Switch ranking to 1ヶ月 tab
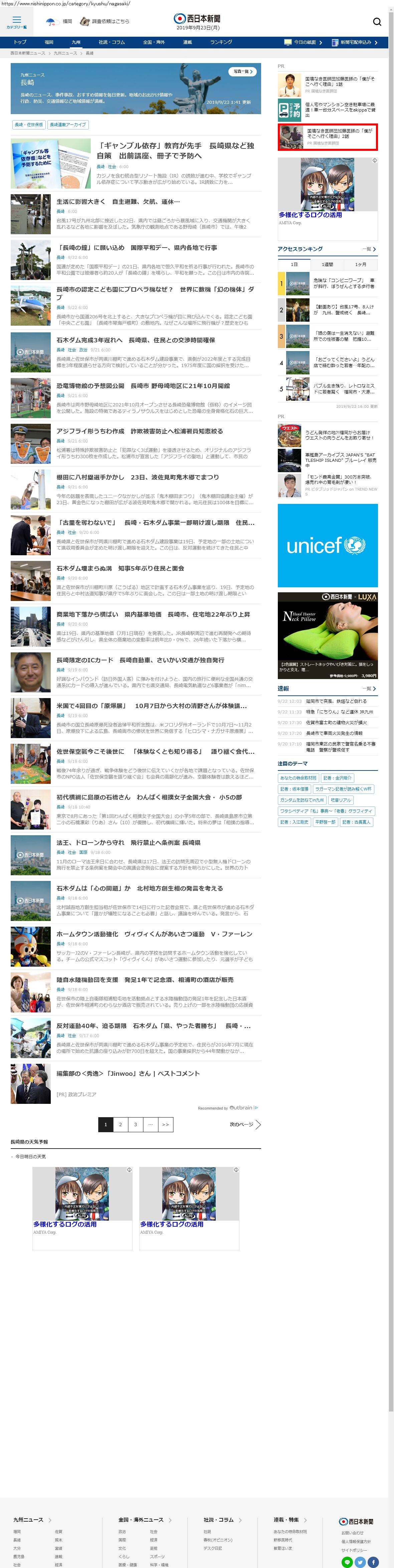The width and height of the screenshot is (394, 1568). 361,264
